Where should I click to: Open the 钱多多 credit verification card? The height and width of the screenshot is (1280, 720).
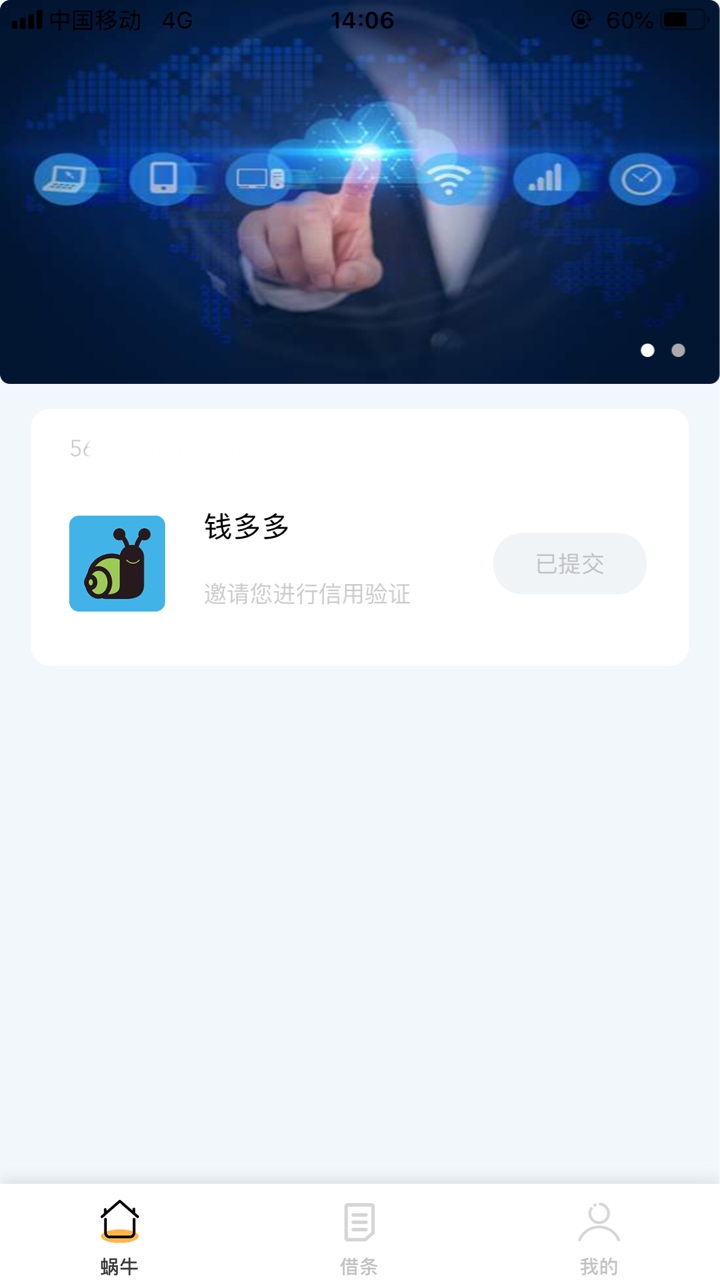click(x=360, y=537)
